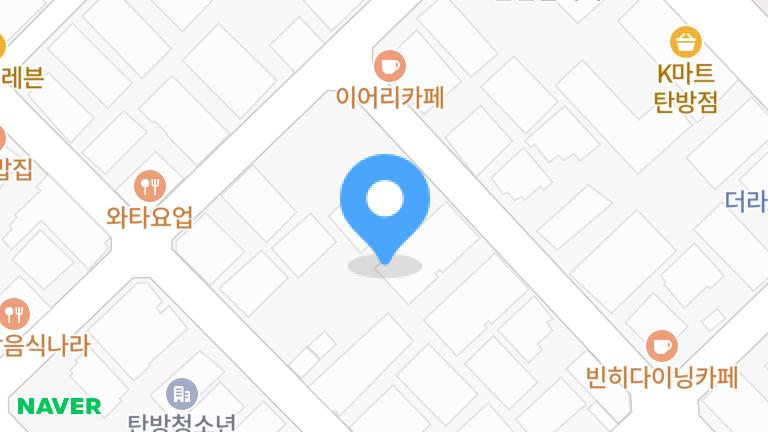The image size is (768, 432).
Task: Select the 빈히다이닝카페 cafe marker
Action: [x=661, y=346]
